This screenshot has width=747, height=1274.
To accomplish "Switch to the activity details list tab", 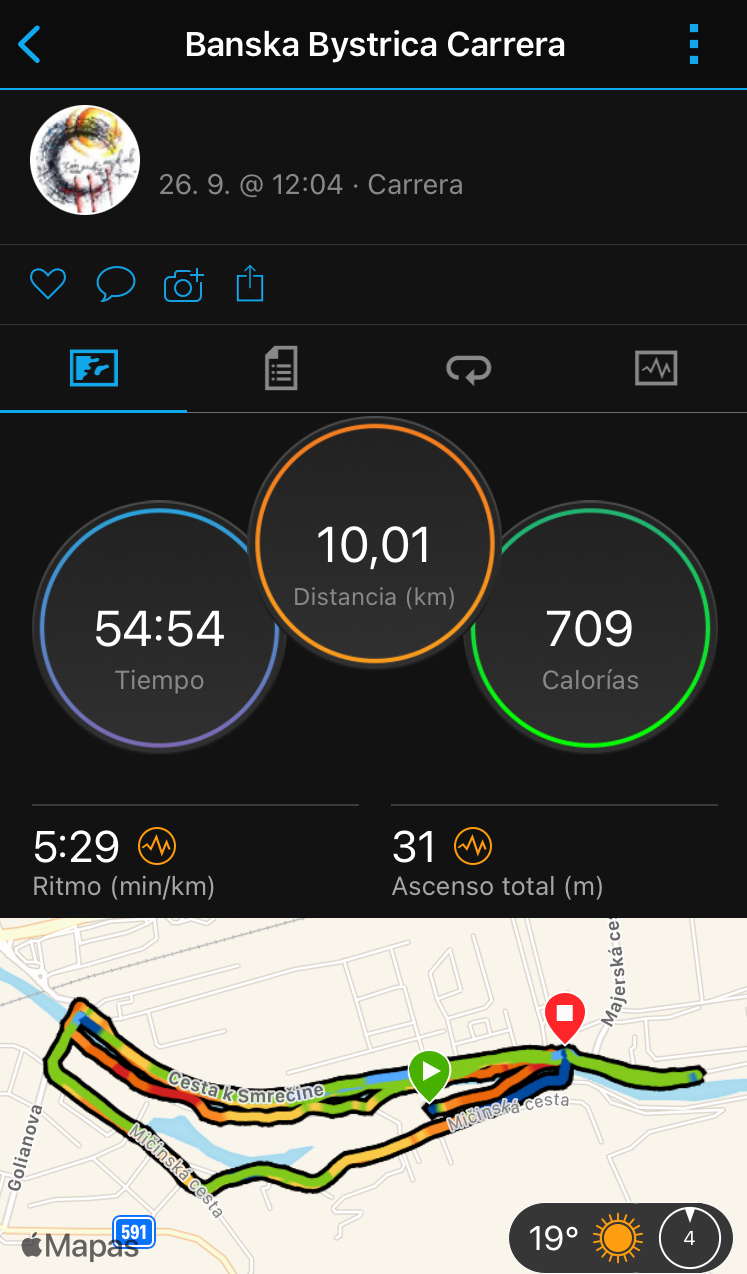I will click(281, 368).
